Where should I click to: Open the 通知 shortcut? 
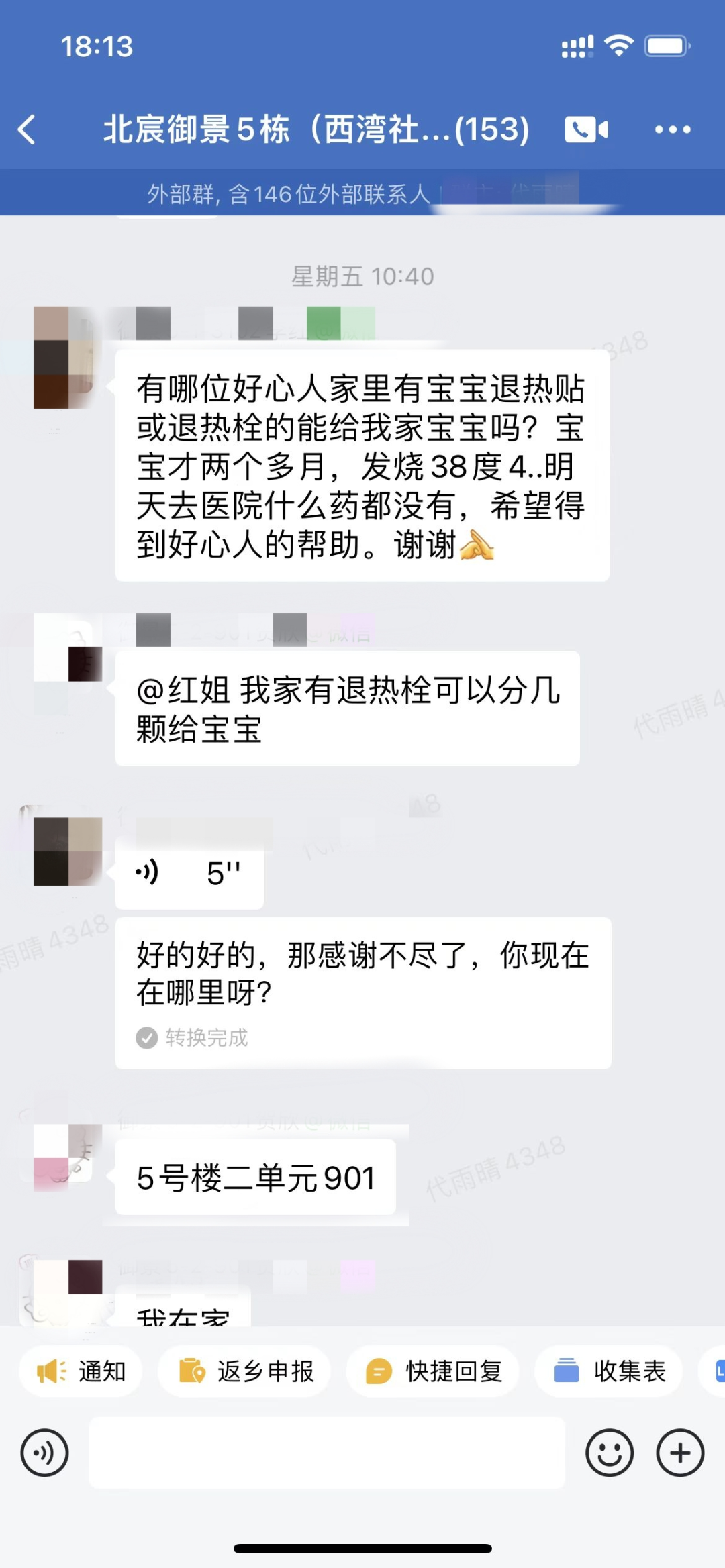point(82,1371)
